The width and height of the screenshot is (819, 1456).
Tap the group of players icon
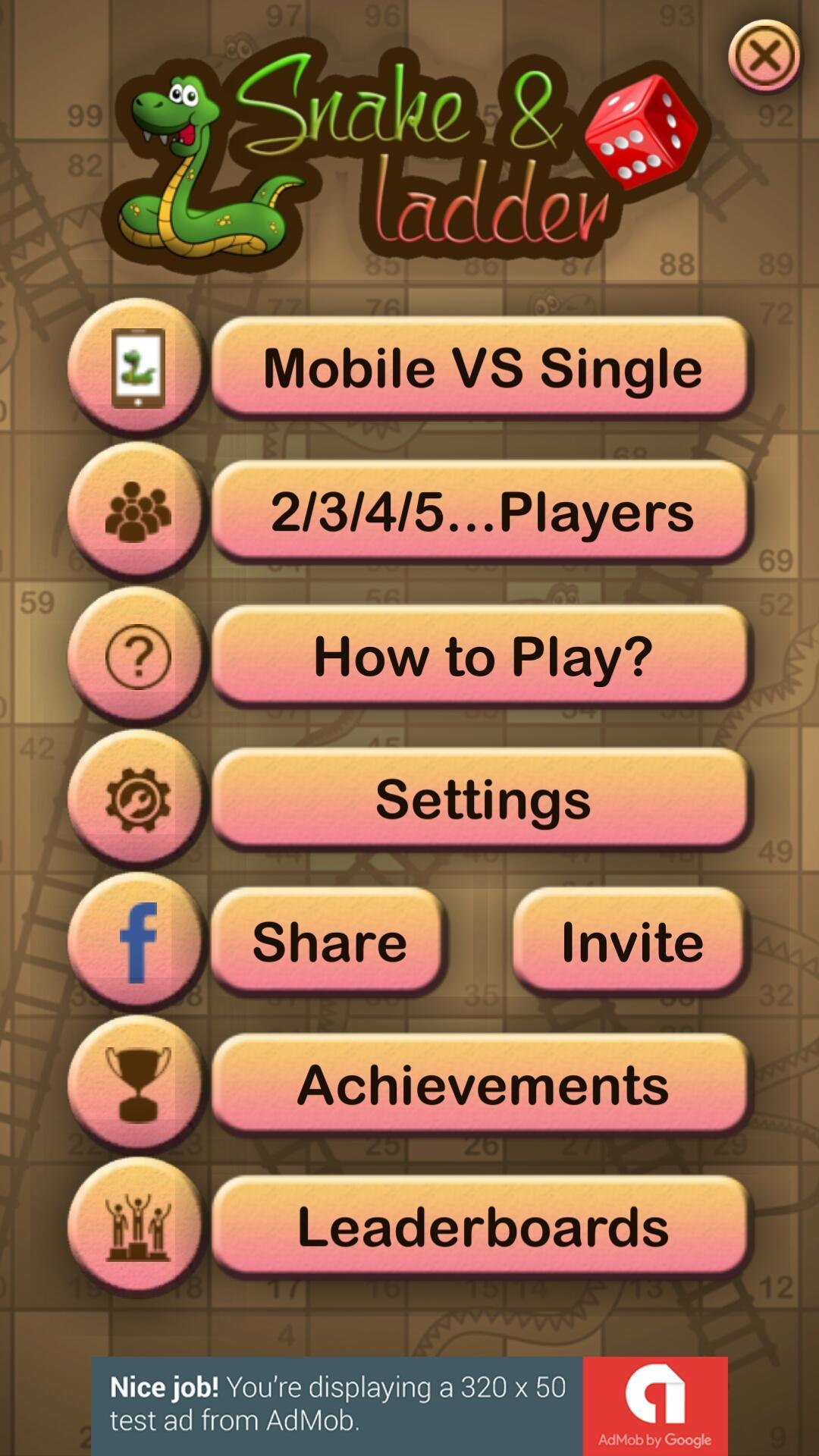[137, 512]
